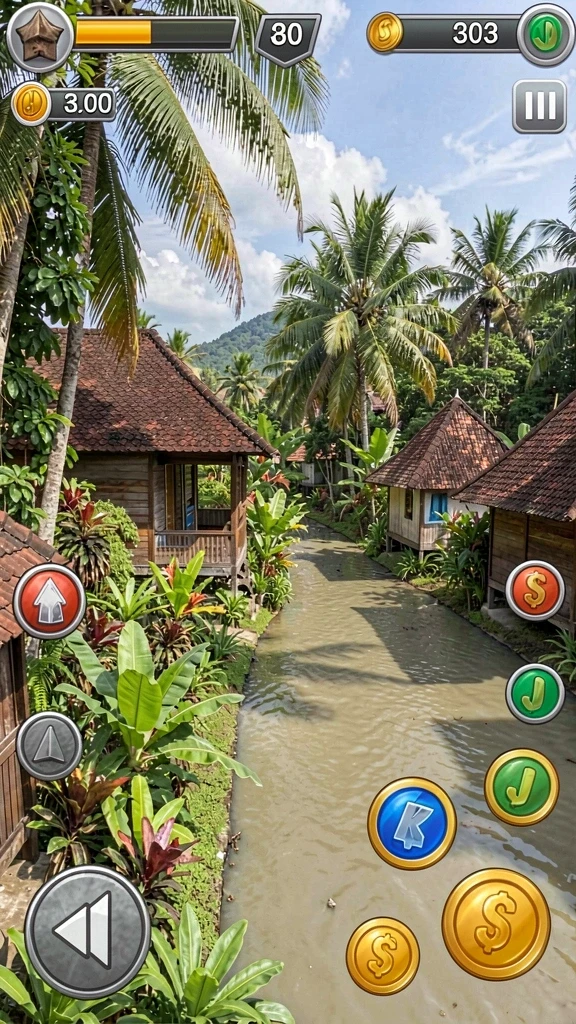Screen dimensions: 576x1024
Task: Tap the small gold dollar coin button
Action: point(383,956)
